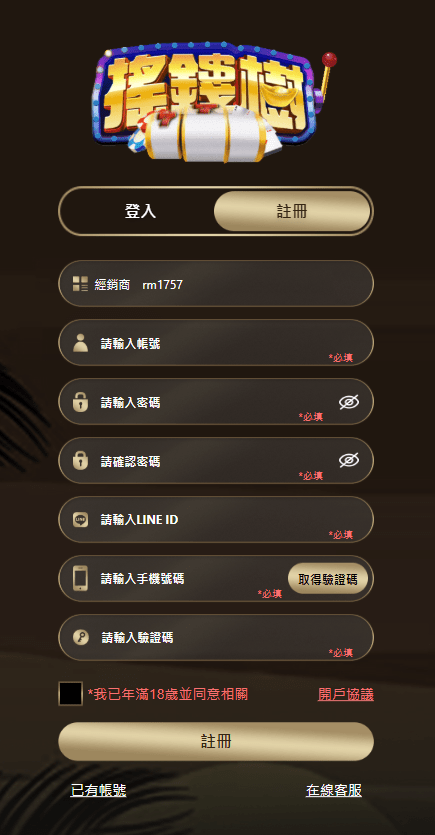Check the 我已年滿18歲 agreement box
Viewport: 435px width, 835px height.
(71, 694)
